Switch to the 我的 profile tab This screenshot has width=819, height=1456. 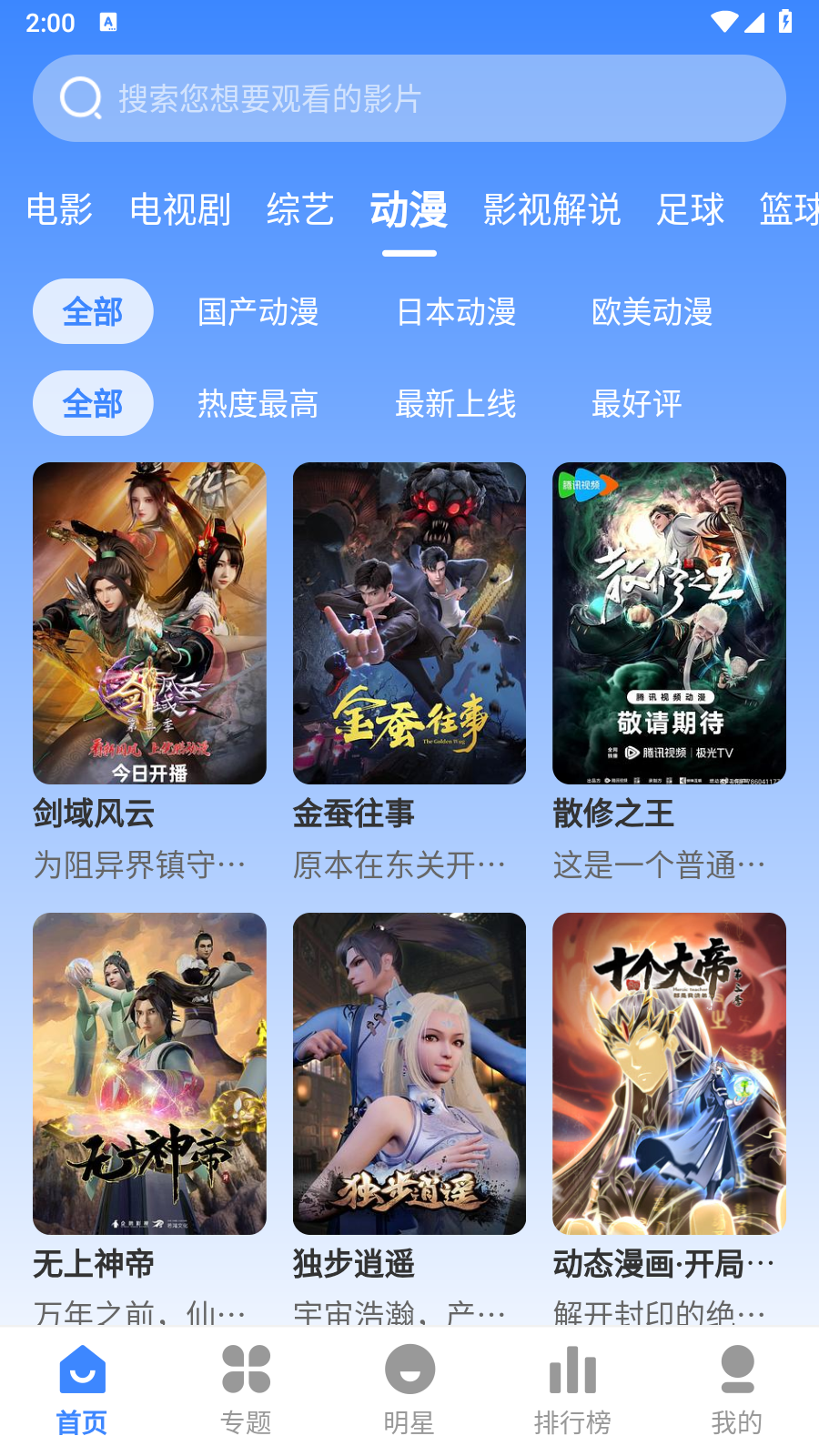pos(736,1390)
